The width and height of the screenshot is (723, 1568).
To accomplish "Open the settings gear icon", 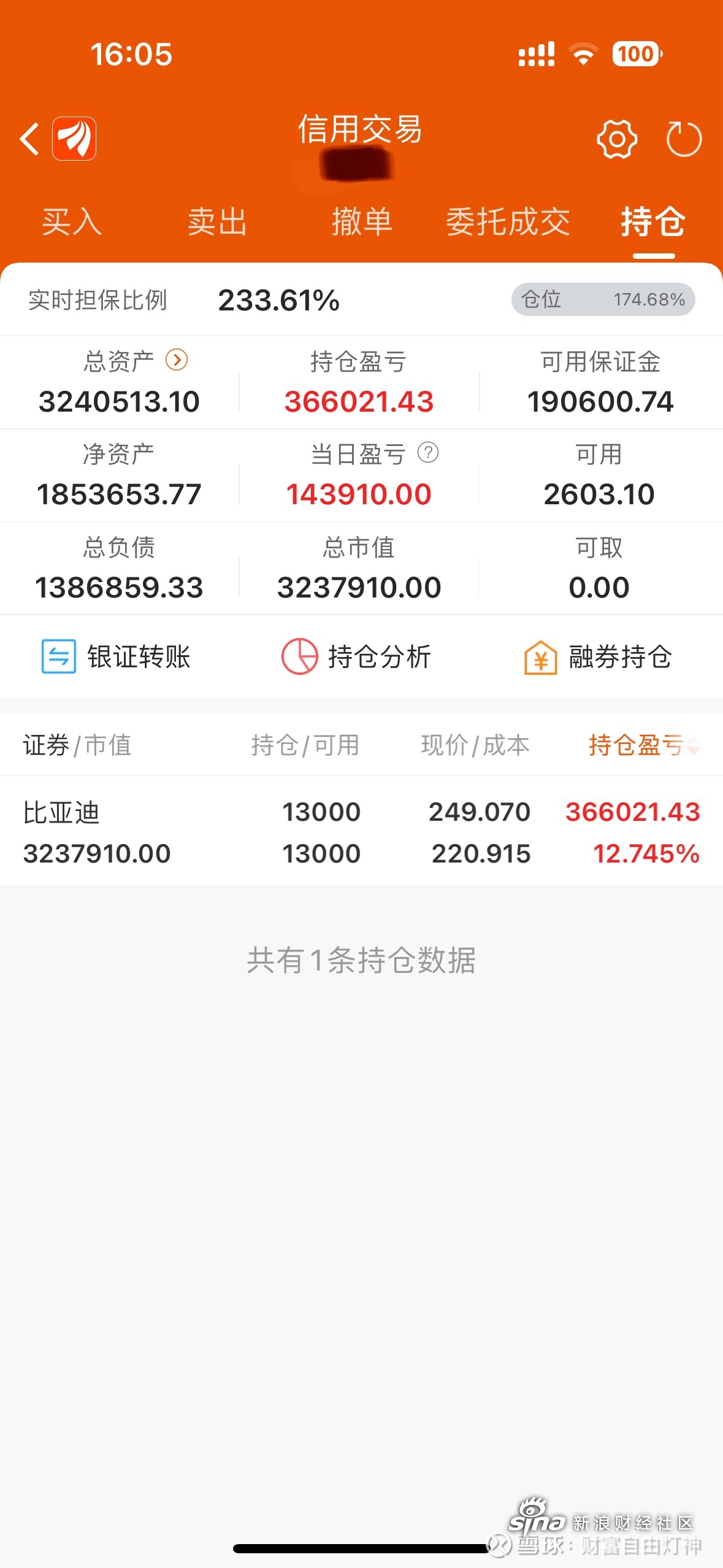I will click(x=616, y=139).
